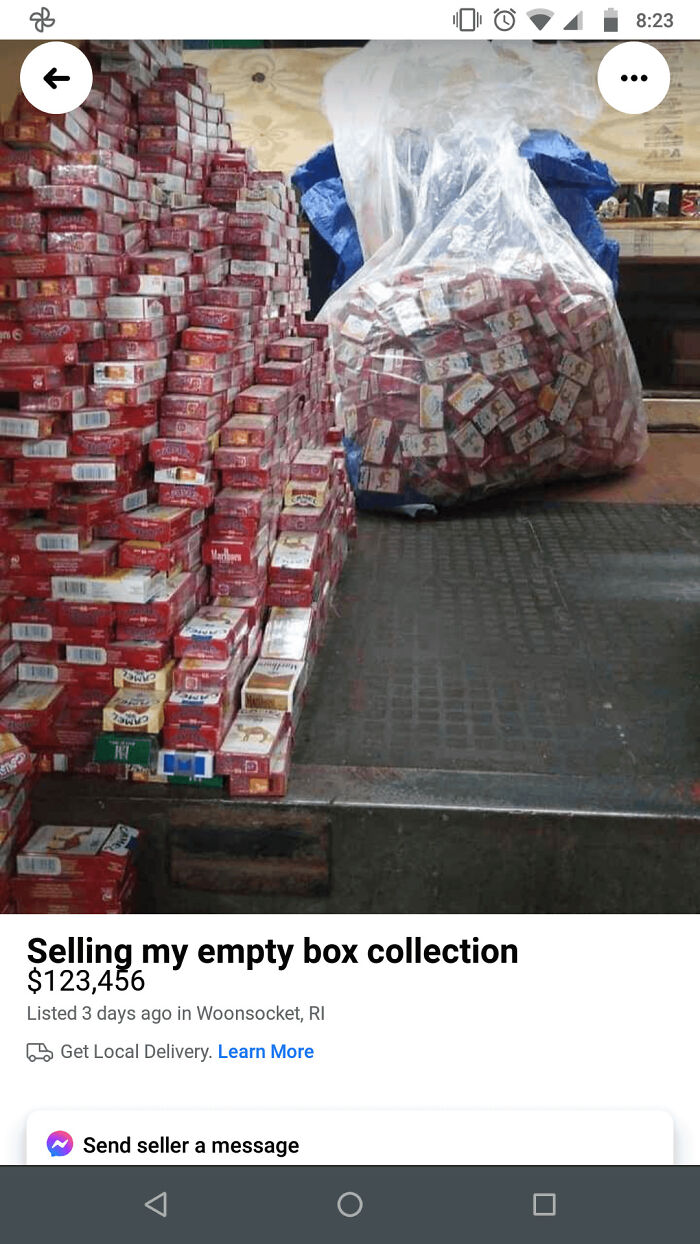
Task: Open the recent apps view
Action: (x=544, y=1204)
